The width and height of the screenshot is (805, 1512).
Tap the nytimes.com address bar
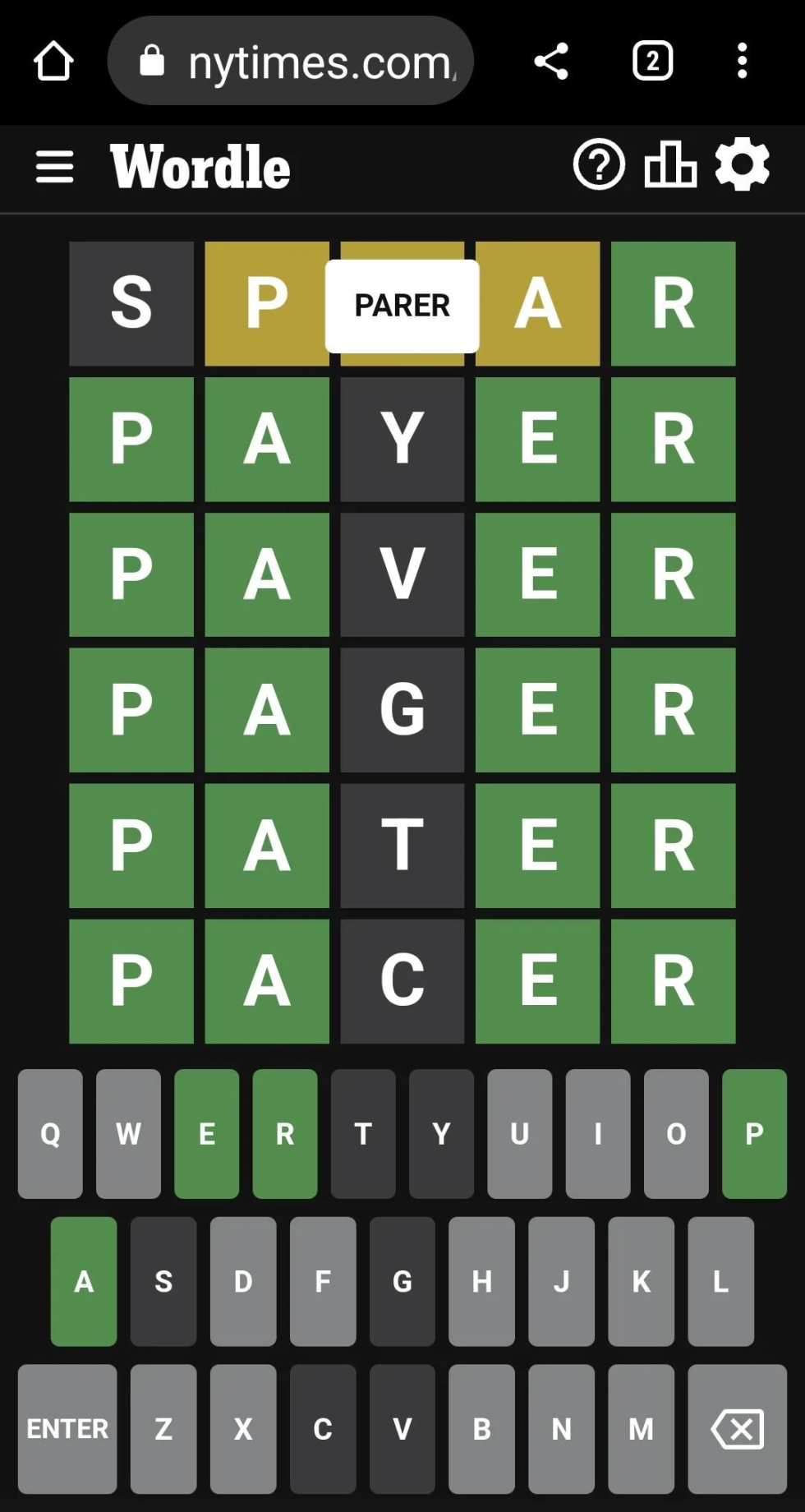pyautogui.click(x=291, y=61)
